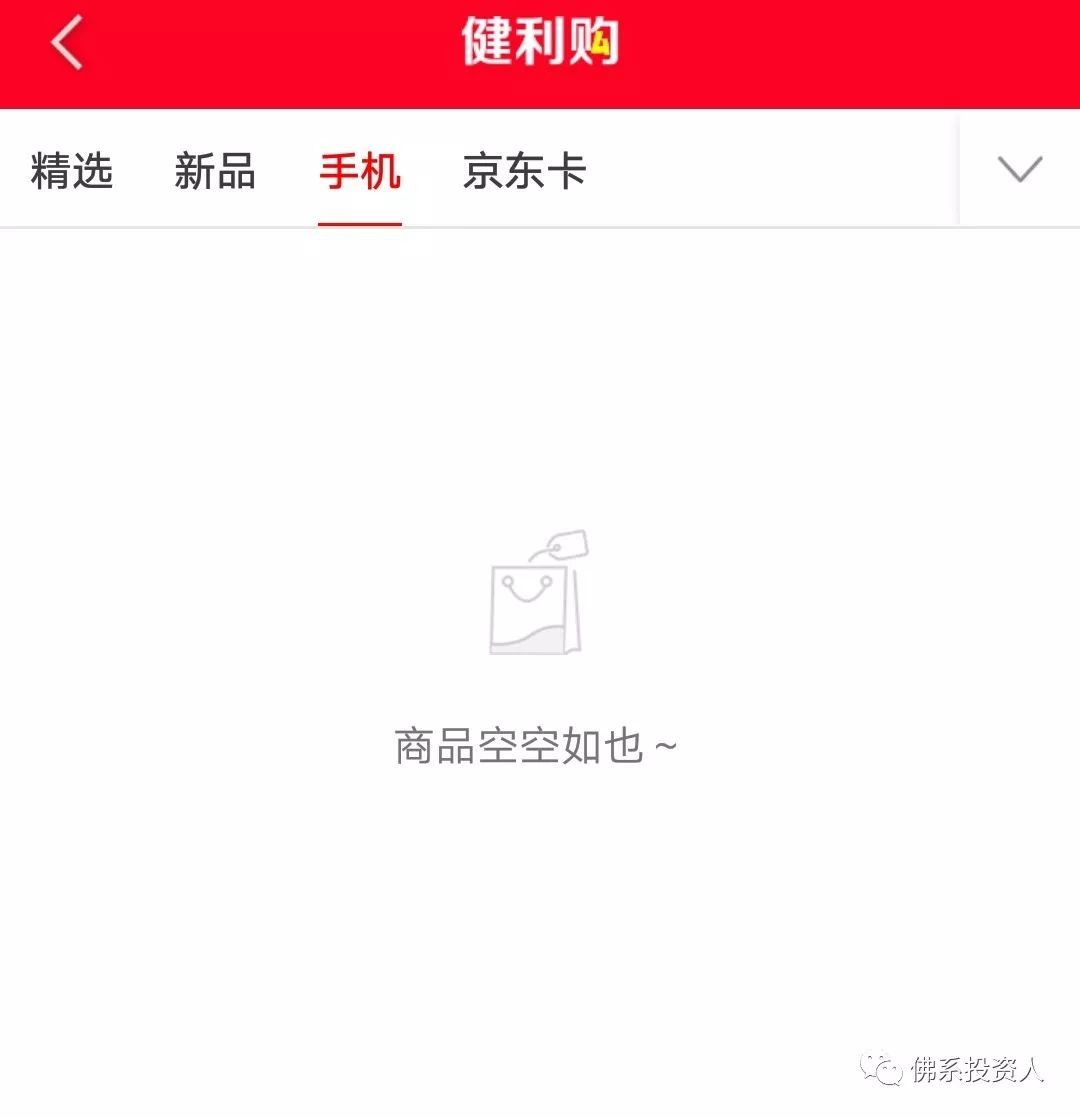Expand the category list with the down chevron

pyautogui.click(x=1017, y=168)
